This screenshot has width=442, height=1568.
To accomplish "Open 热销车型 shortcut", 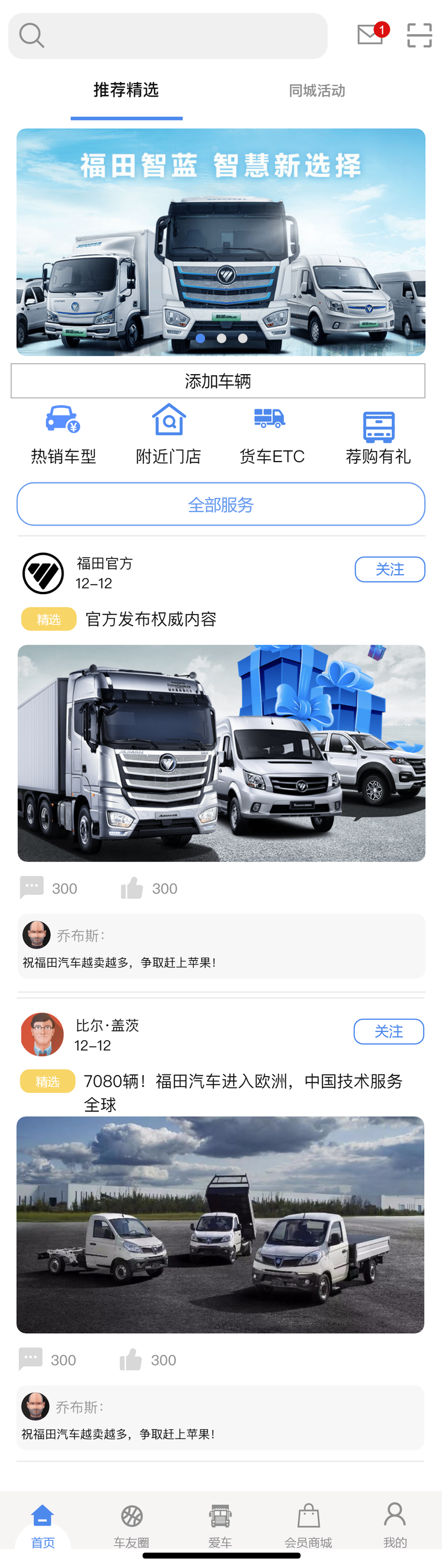I will pos(64,434).
